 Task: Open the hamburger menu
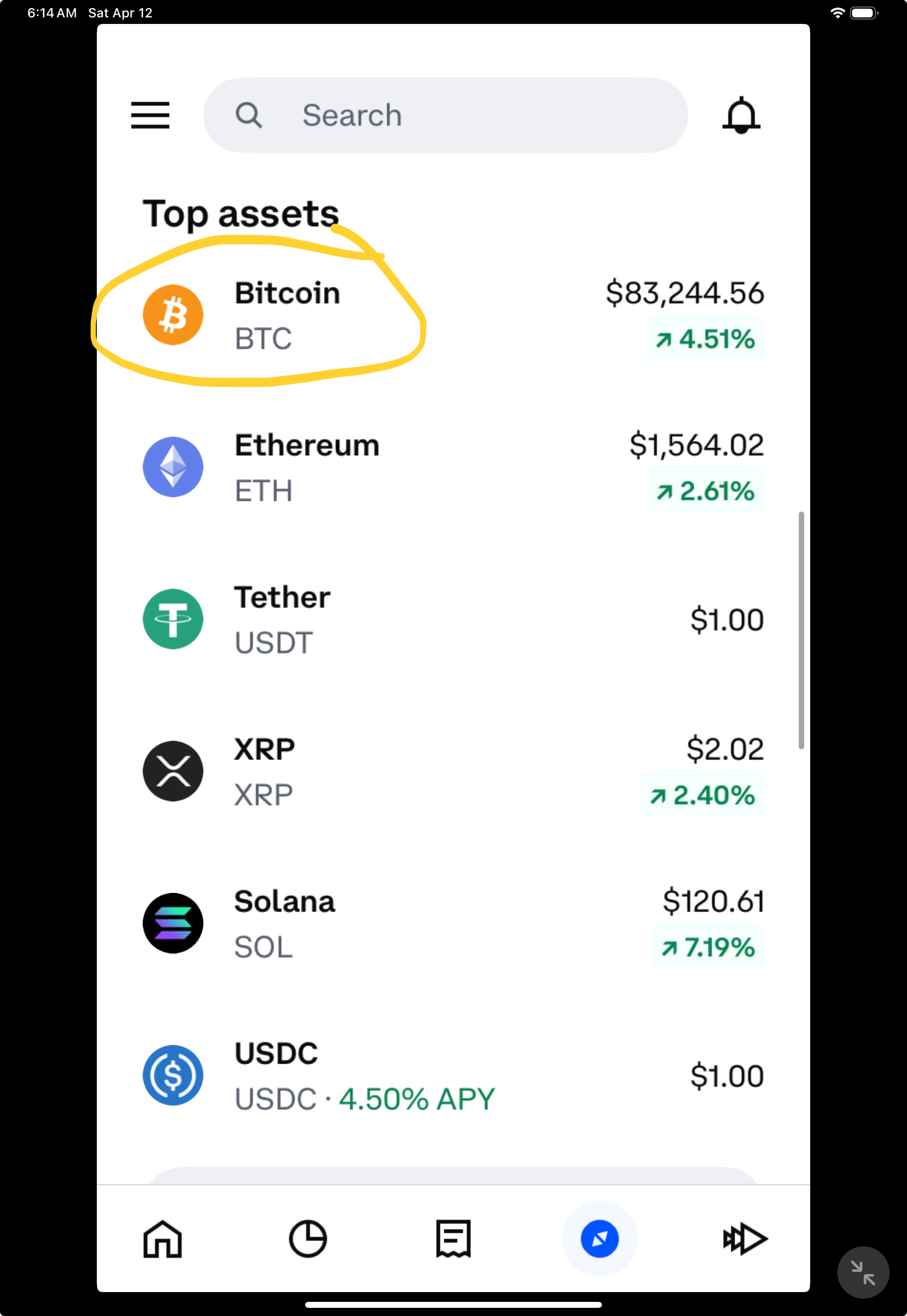(150, 115)
